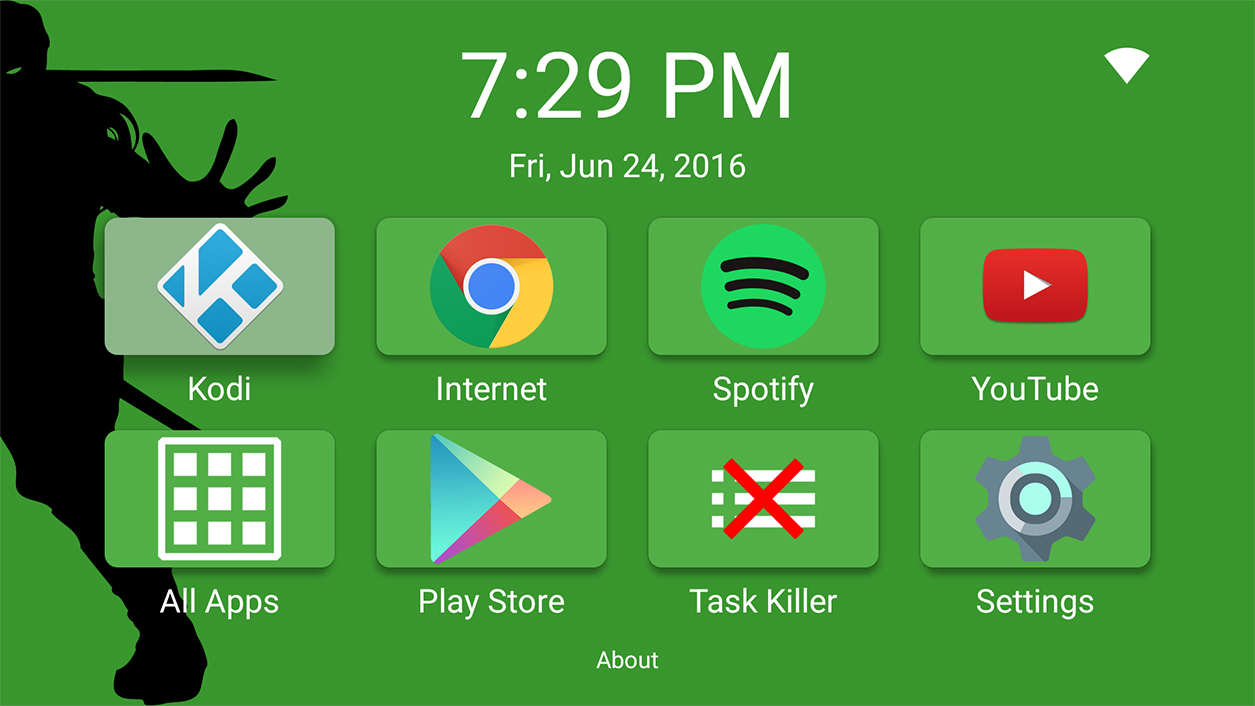Screen dimensions: 1255x706
Task: Tap the About link
Action: click(627, 660)
